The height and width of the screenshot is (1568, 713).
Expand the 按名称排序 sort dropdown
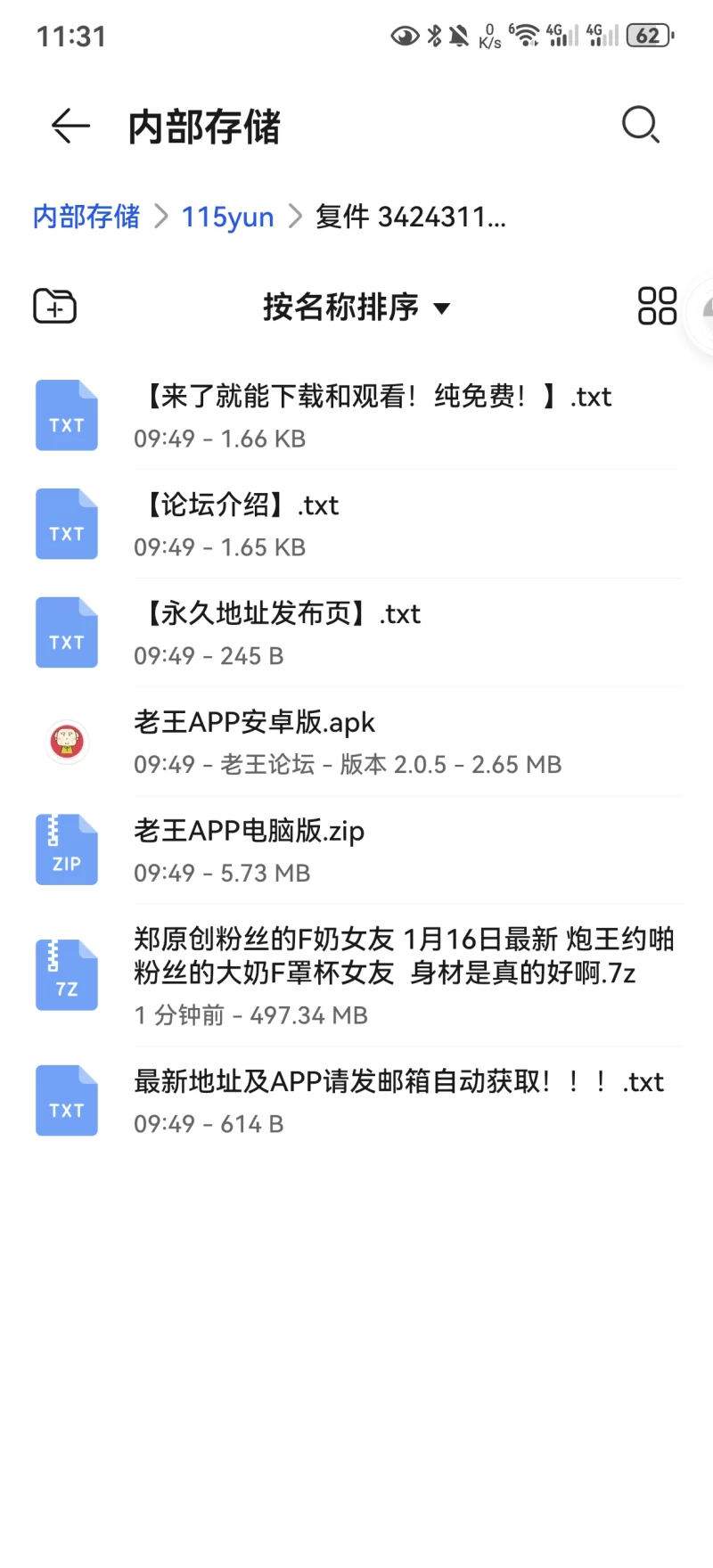[x=356, y=308]
